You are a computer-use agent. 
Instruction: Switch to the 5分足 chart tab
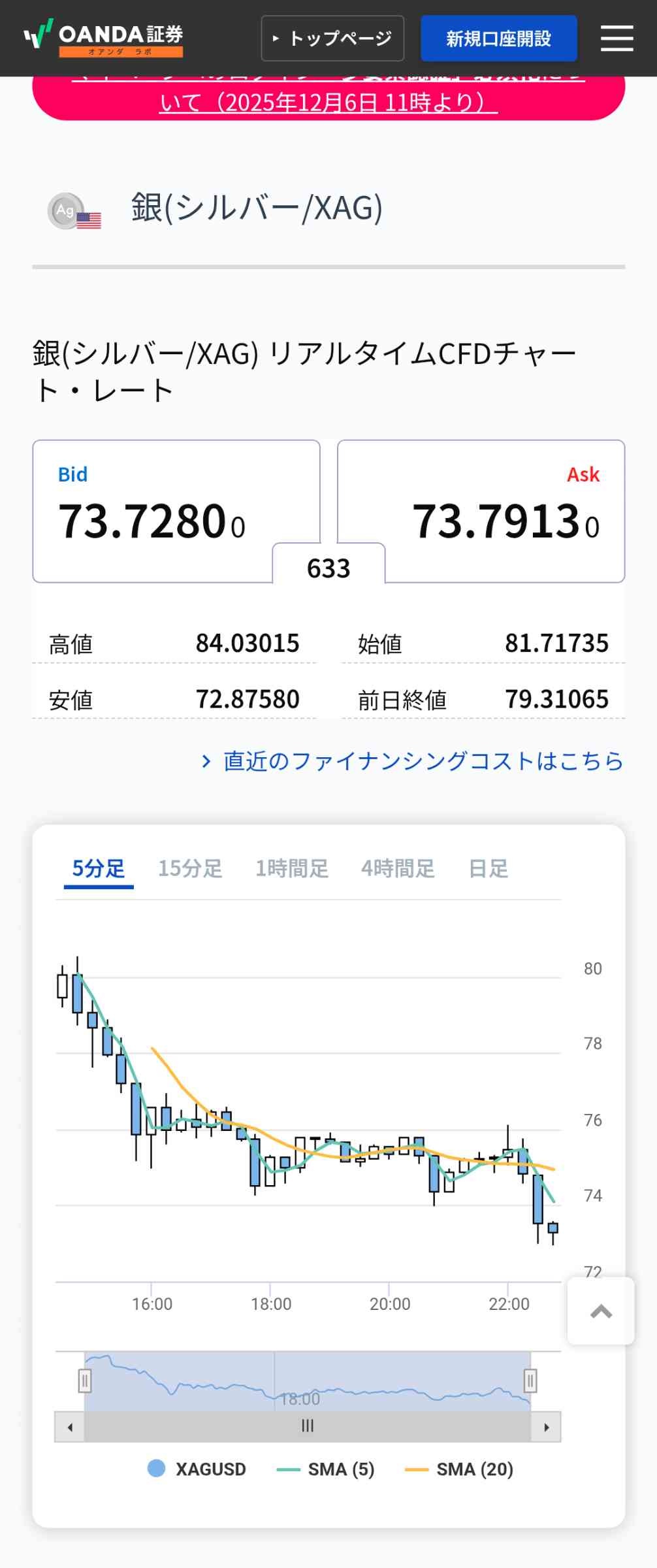(x=99, y=868)
